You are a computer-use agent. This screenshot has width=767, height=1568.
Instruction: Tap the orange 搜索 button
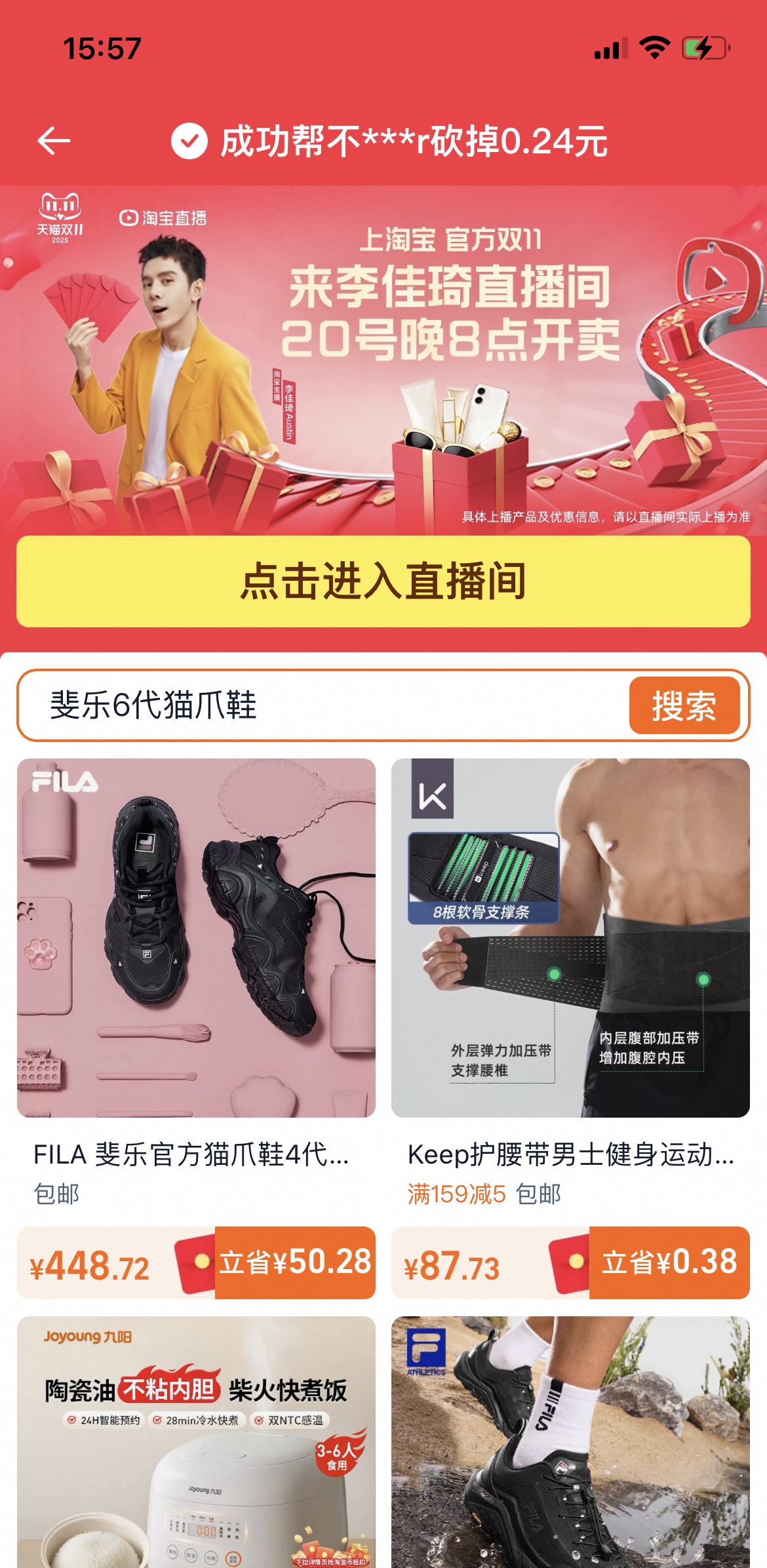684,705
